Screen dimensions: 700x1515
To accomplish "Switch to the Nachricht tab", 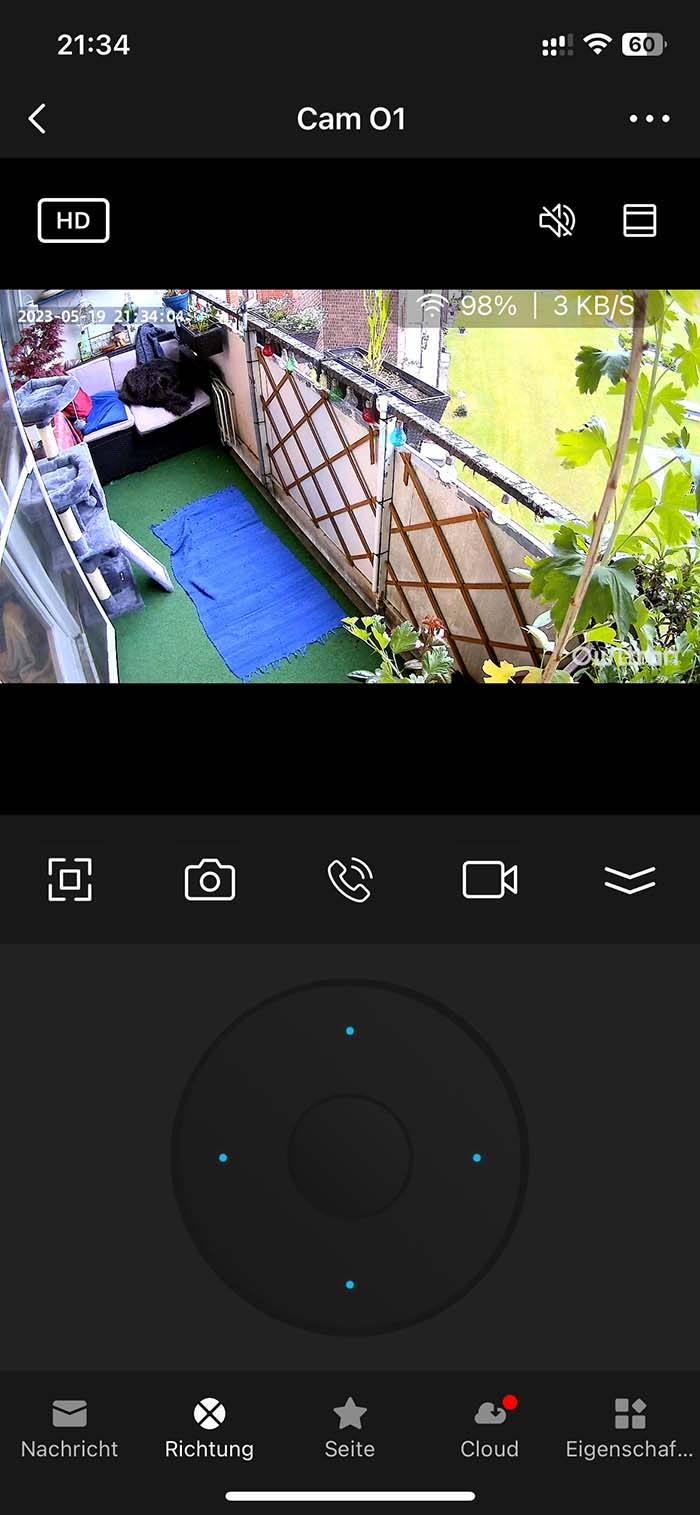I will (70, 1428).
